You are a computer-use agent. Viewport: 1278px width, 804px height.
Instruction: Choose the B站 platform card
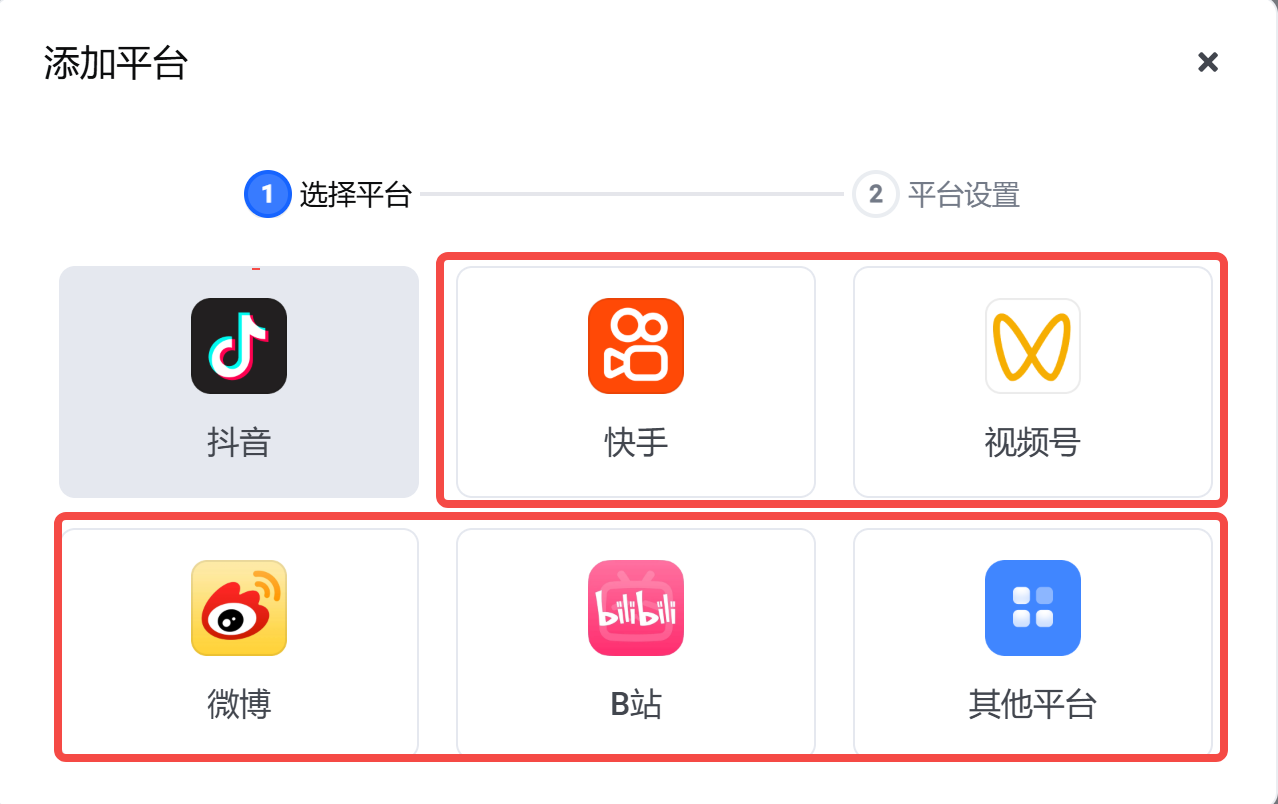point(636,642)
